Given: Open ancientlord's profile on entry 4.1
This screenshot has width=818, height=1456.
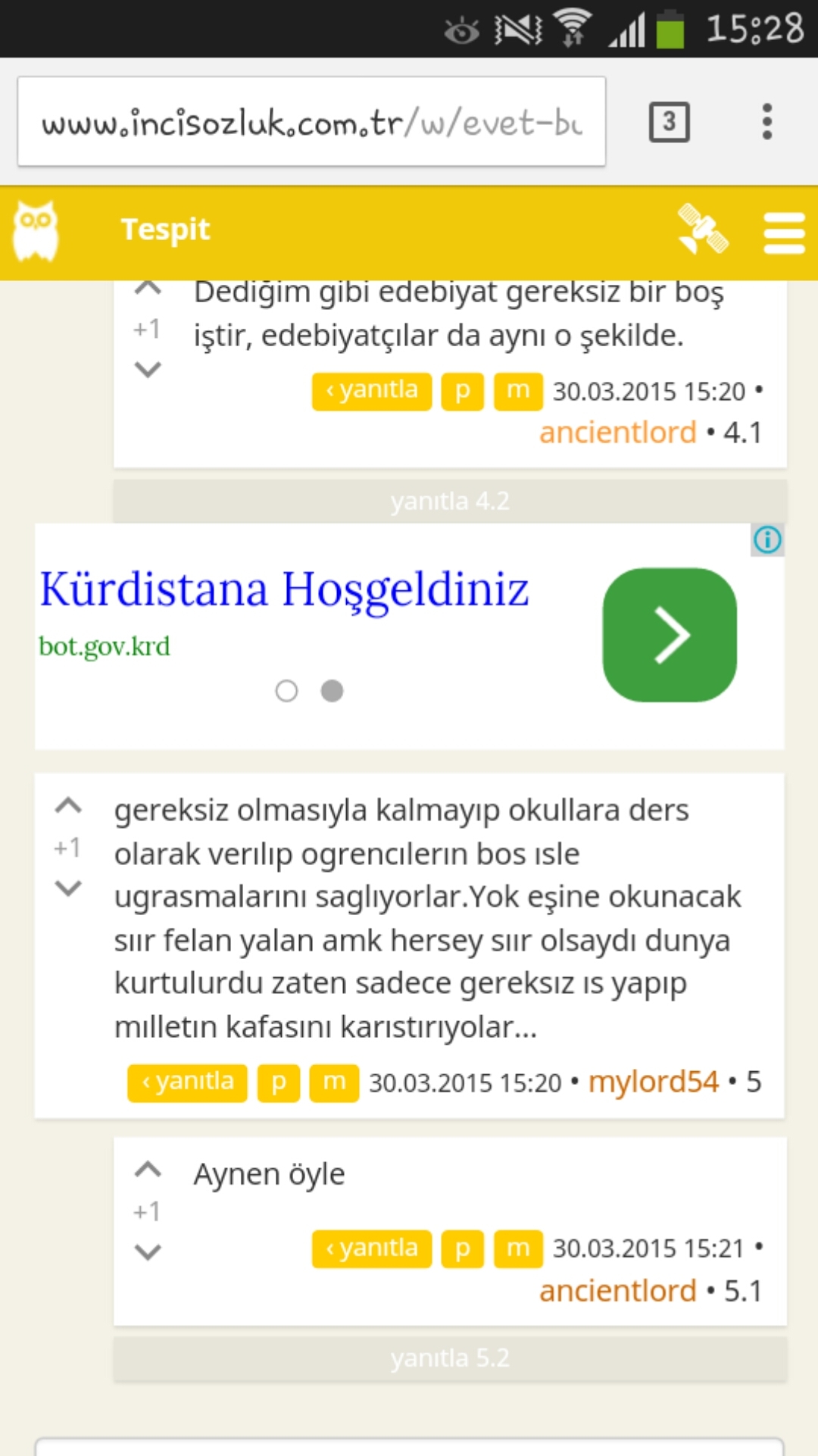Looking at the screenshot, I should (x=618, y=433).
